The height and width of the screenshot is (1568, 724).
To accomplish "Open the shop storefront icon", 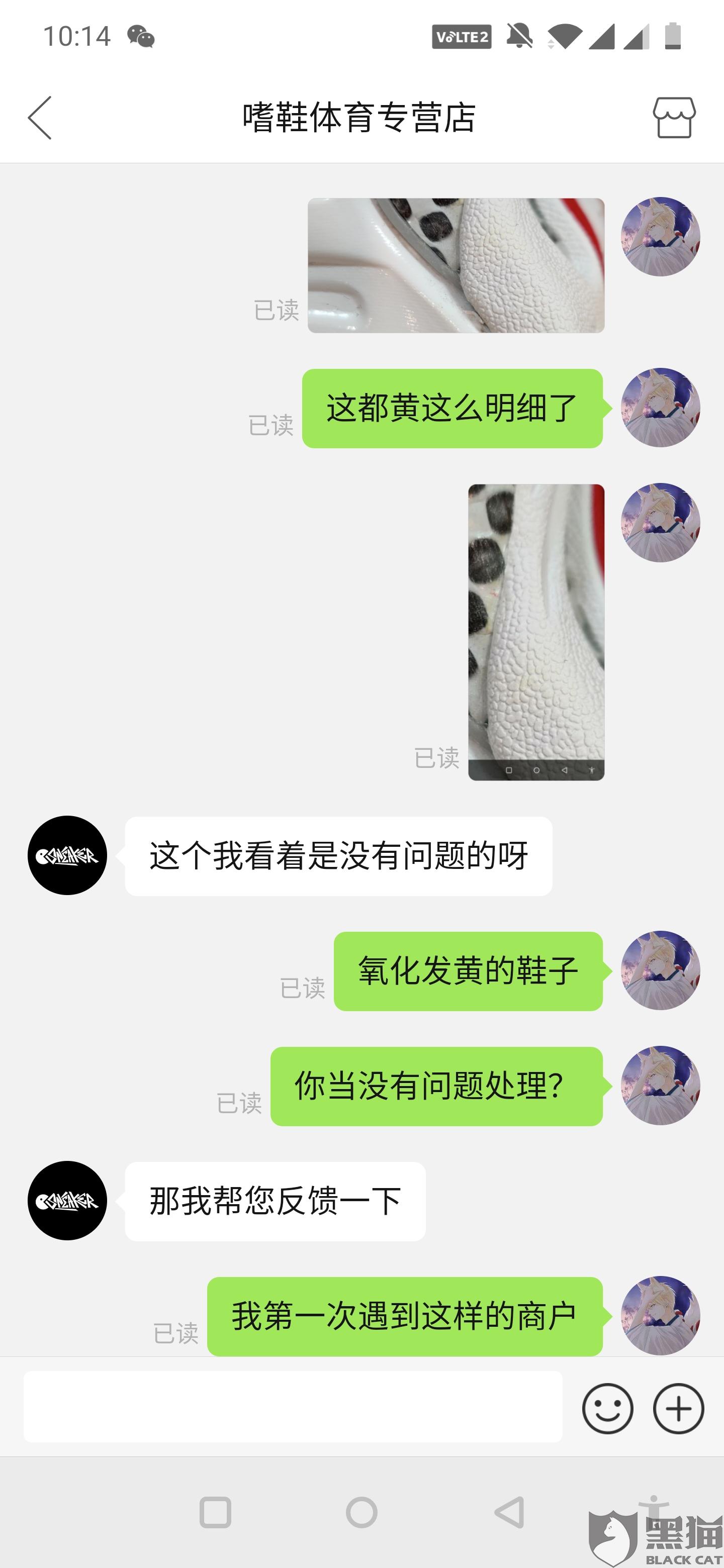I will 674,118.
